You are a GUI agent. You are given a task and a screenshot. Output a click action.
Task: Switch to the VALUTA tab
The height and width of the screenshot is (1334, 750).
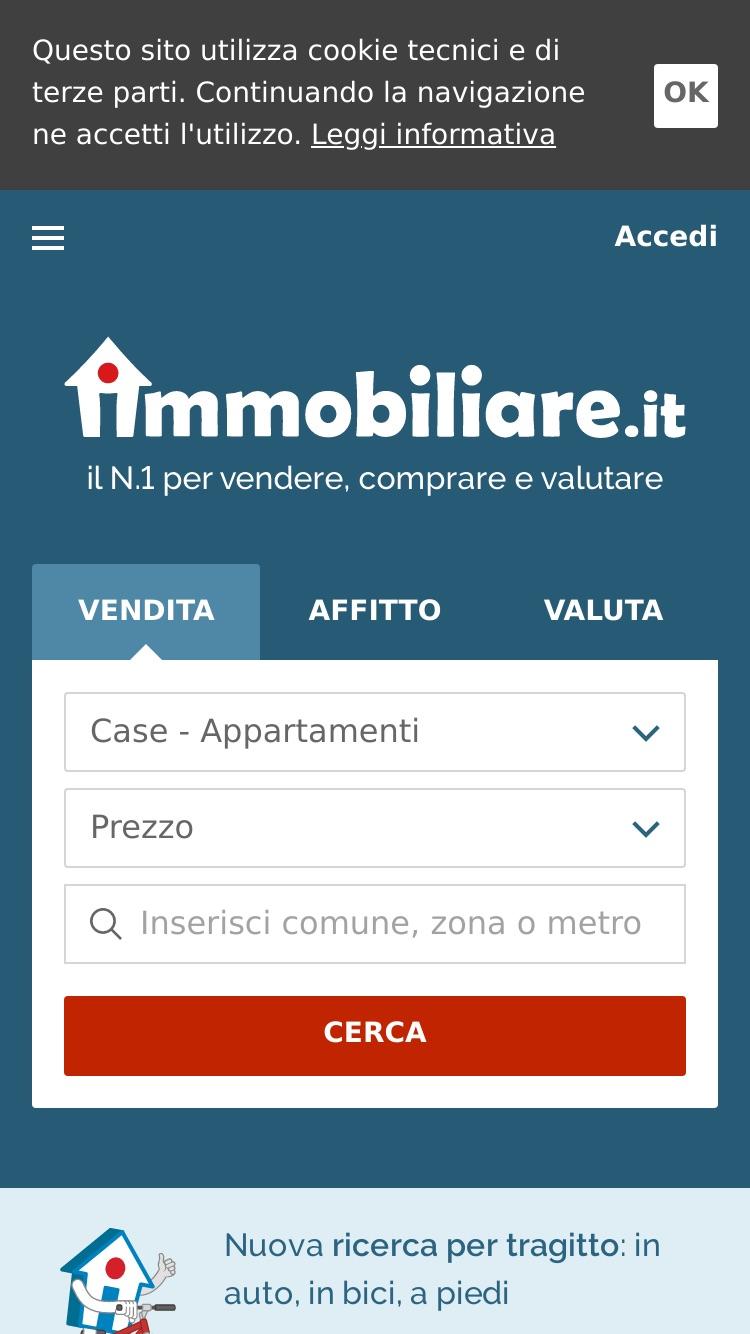[603, 611]
